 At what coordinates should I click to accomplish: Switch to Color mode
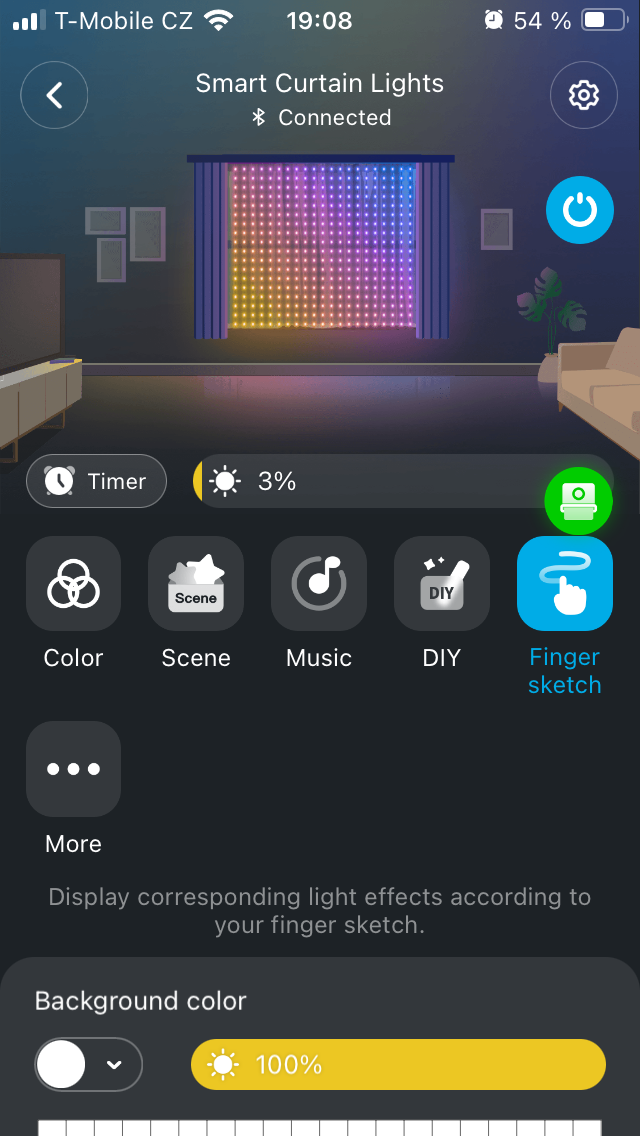coord(74,584)
